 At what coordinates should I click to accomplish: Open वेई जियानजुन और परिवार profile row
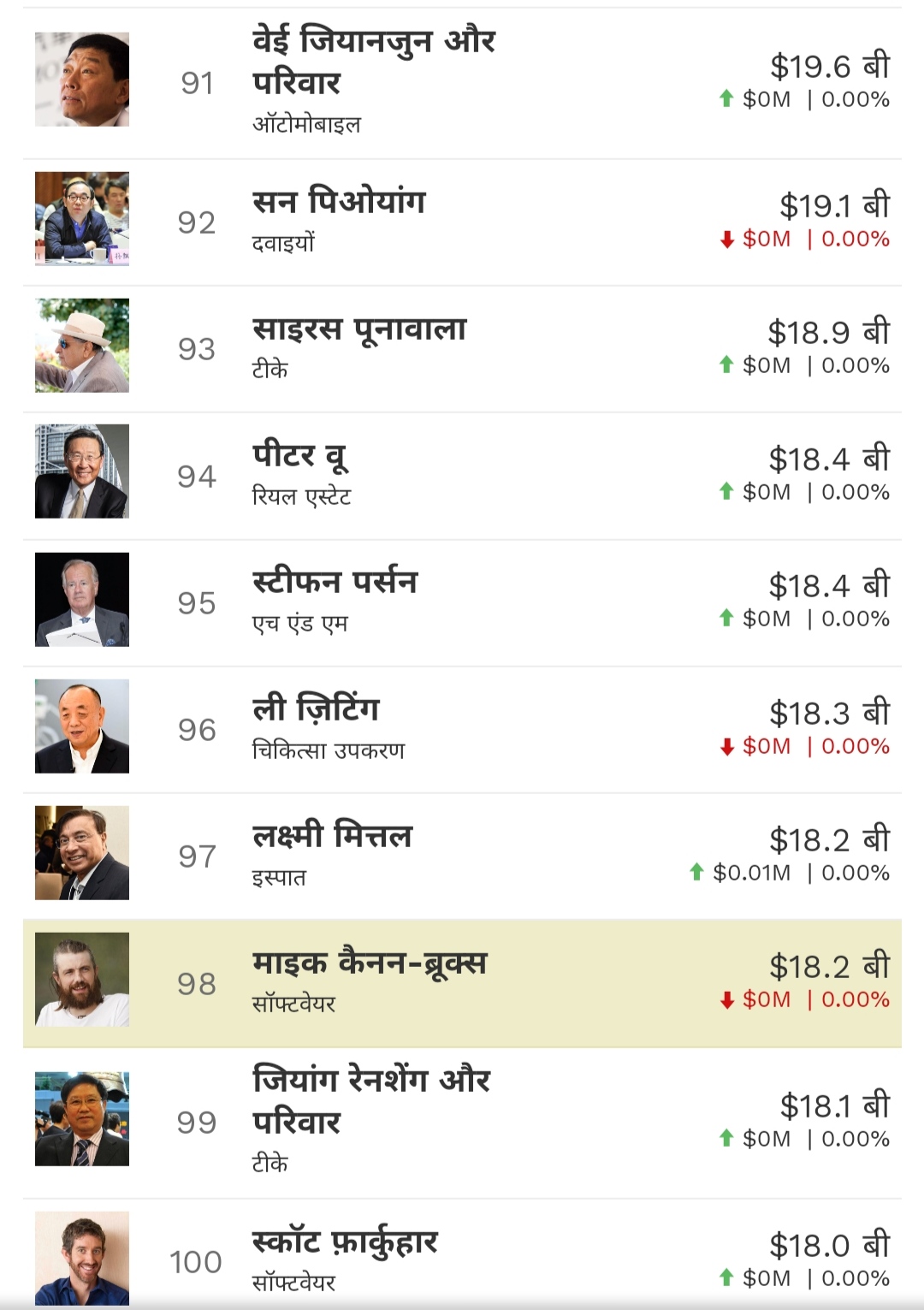pyautogui.click(x=374, y=62)
